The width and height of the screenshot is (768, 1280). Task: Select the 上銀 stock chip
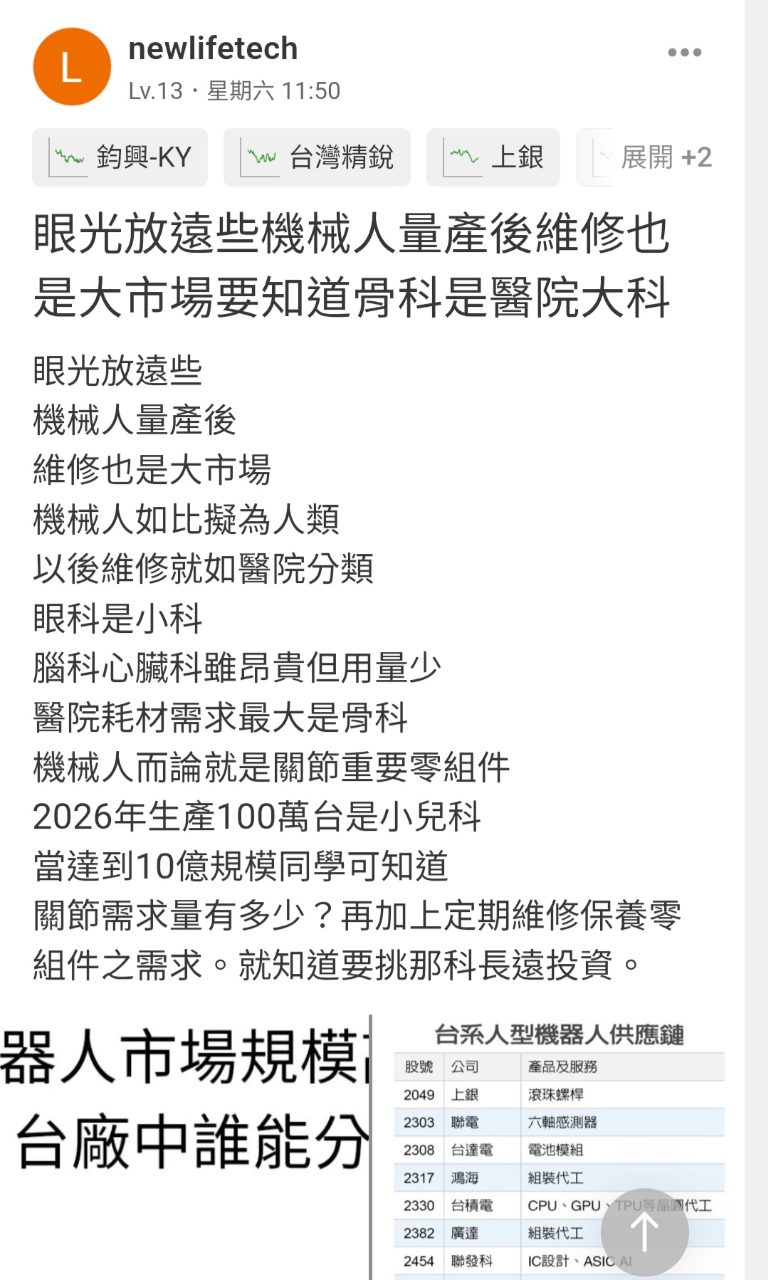(493, 157)
